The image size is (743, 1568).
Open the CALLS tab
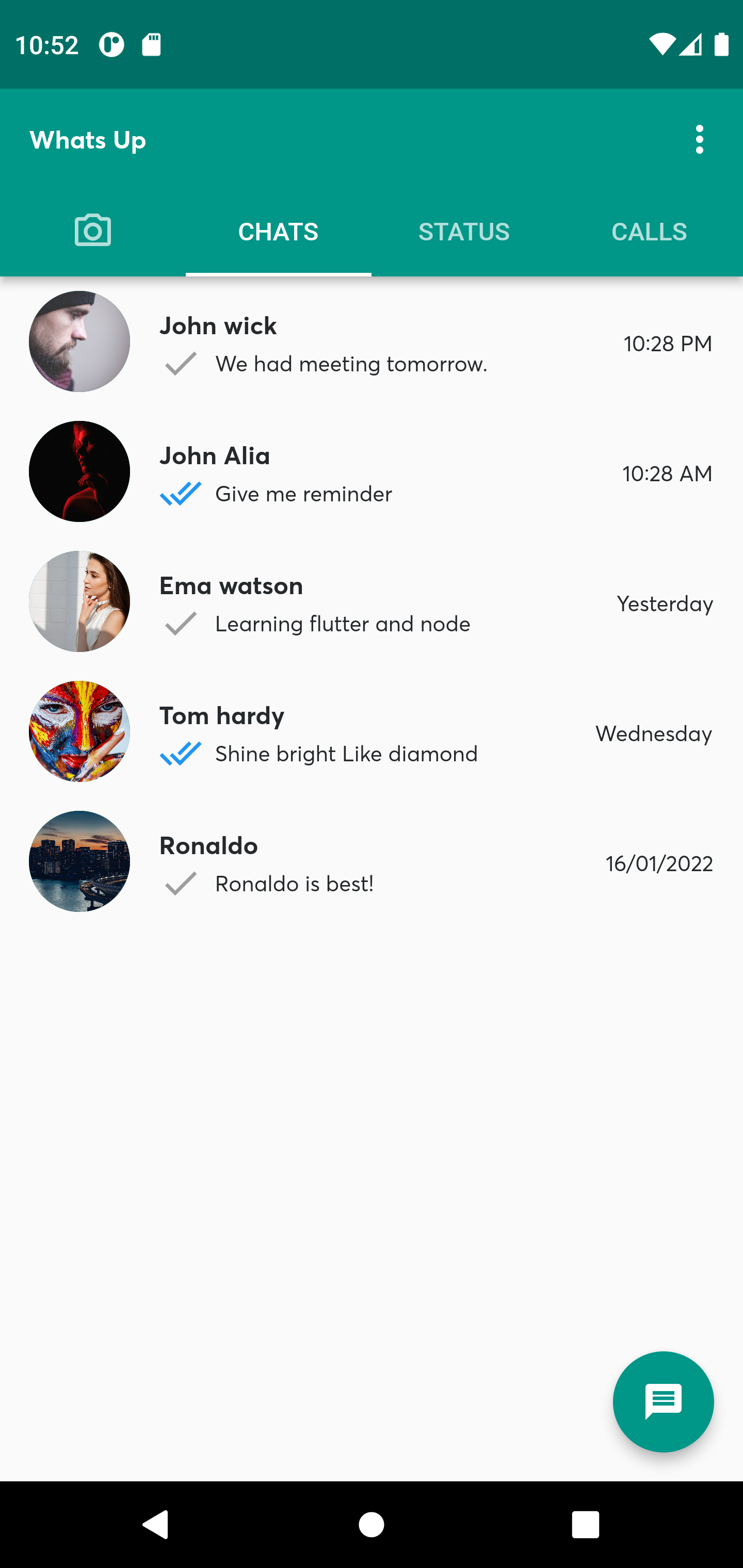649,231
